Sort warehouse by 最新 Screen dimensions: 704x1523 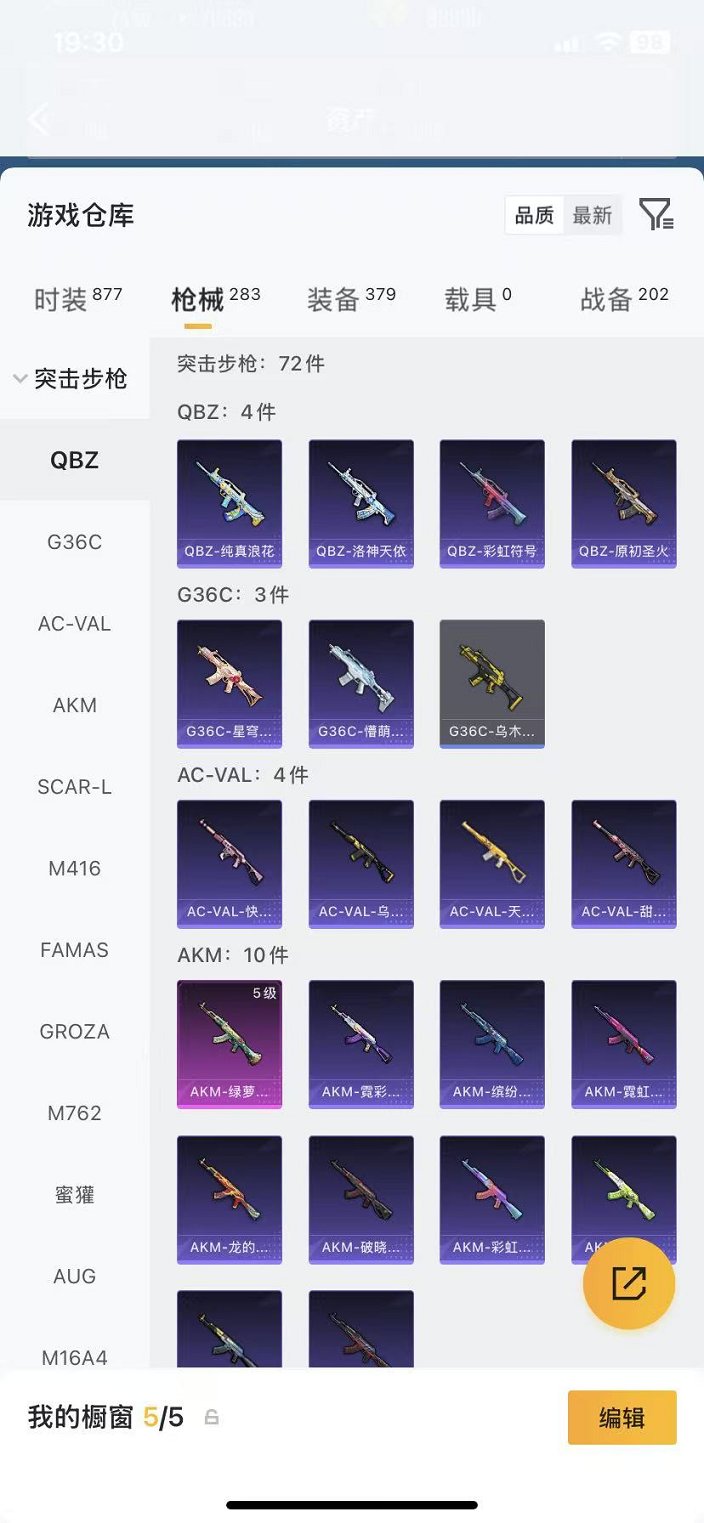tap(592, 215)
